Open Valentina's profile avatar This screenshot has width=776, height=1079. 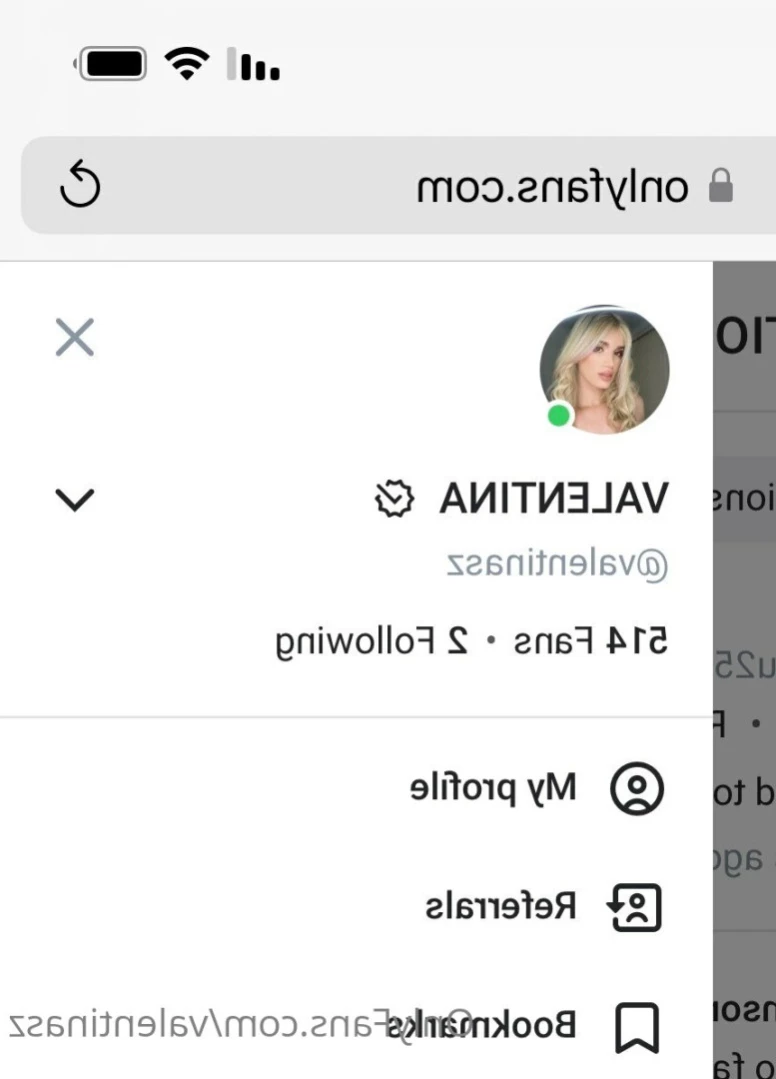tap(604, 369)
